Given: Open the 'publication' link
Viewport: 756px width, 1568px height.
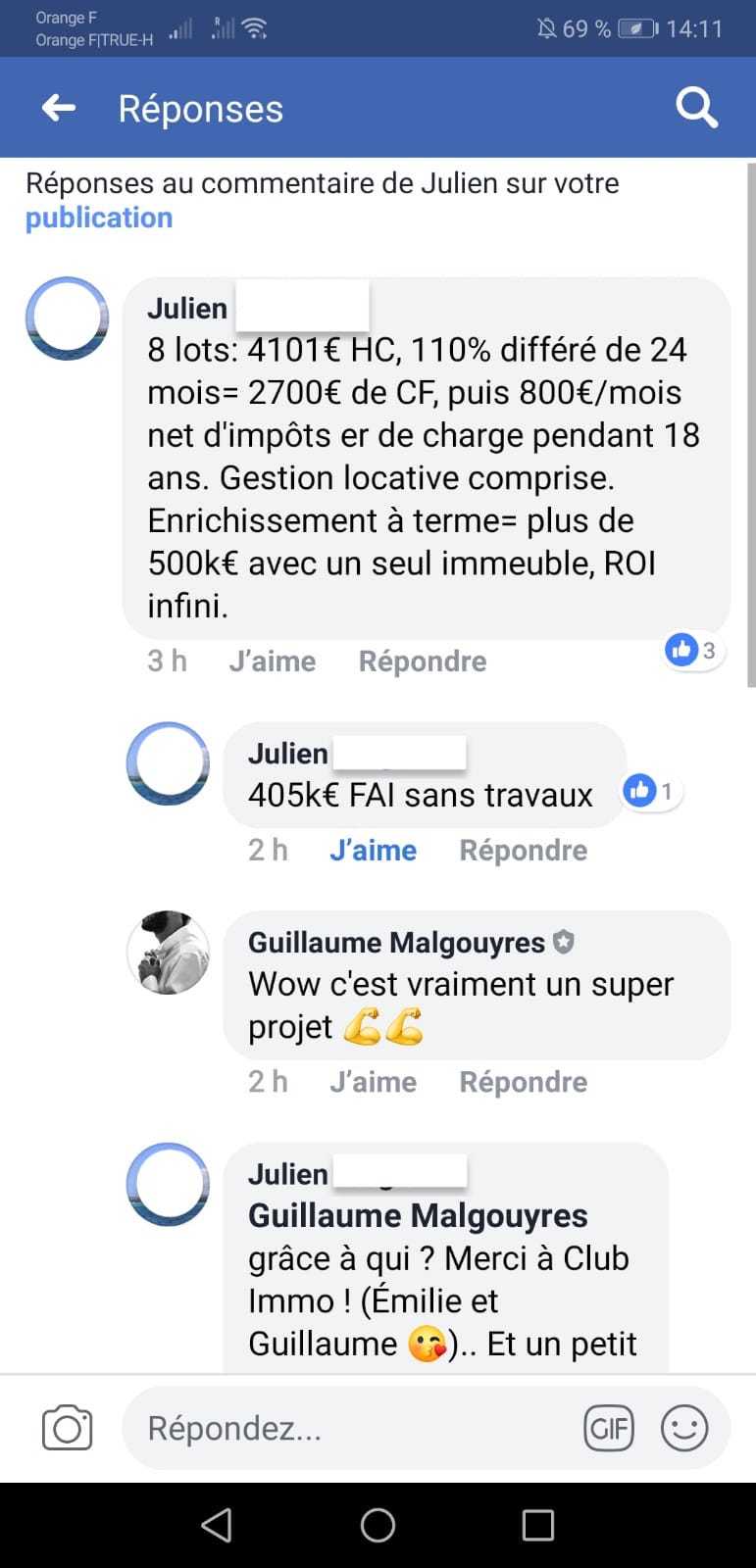Looking at the screenshot, I should [x=99, y=218].
